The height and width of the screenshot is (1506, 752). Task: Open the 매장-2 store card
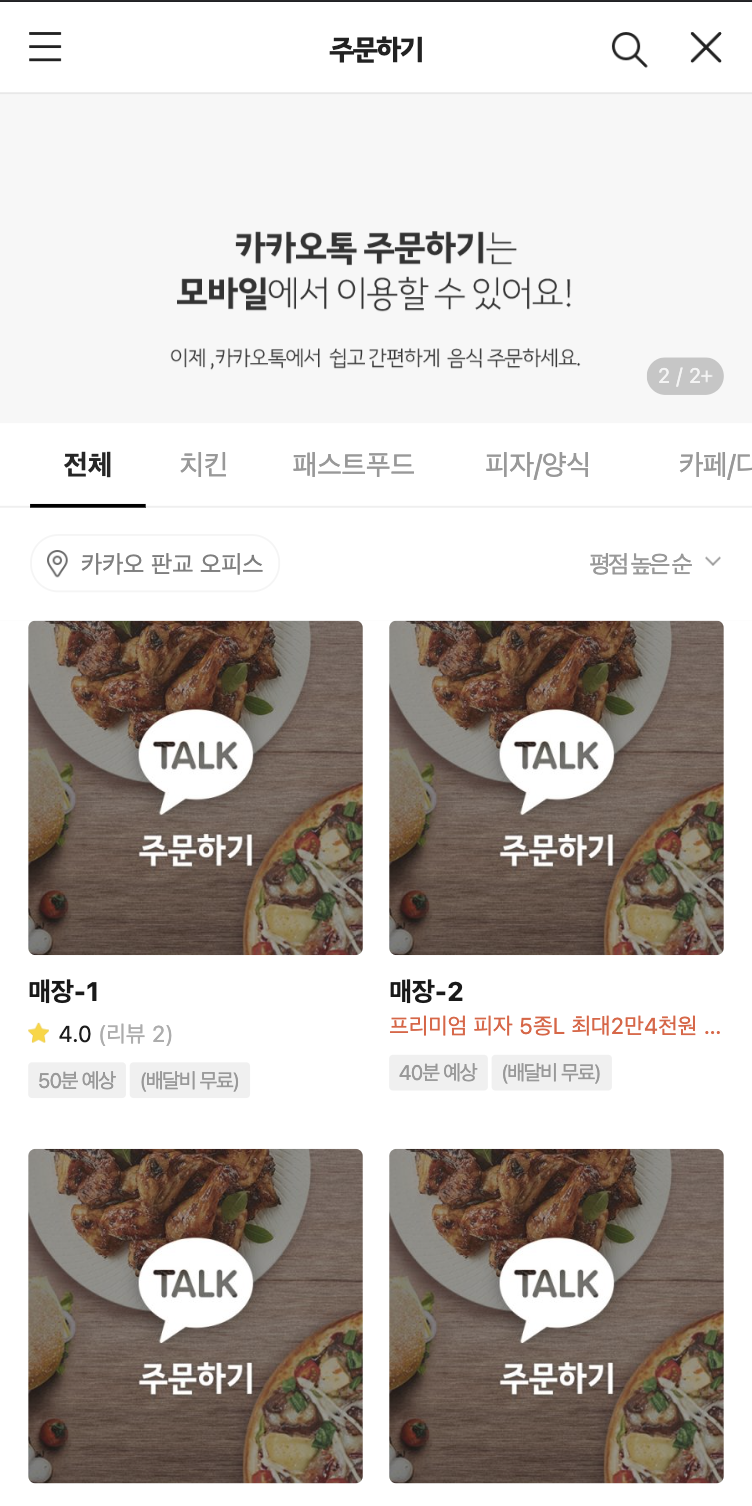click(x=556, y=856)
